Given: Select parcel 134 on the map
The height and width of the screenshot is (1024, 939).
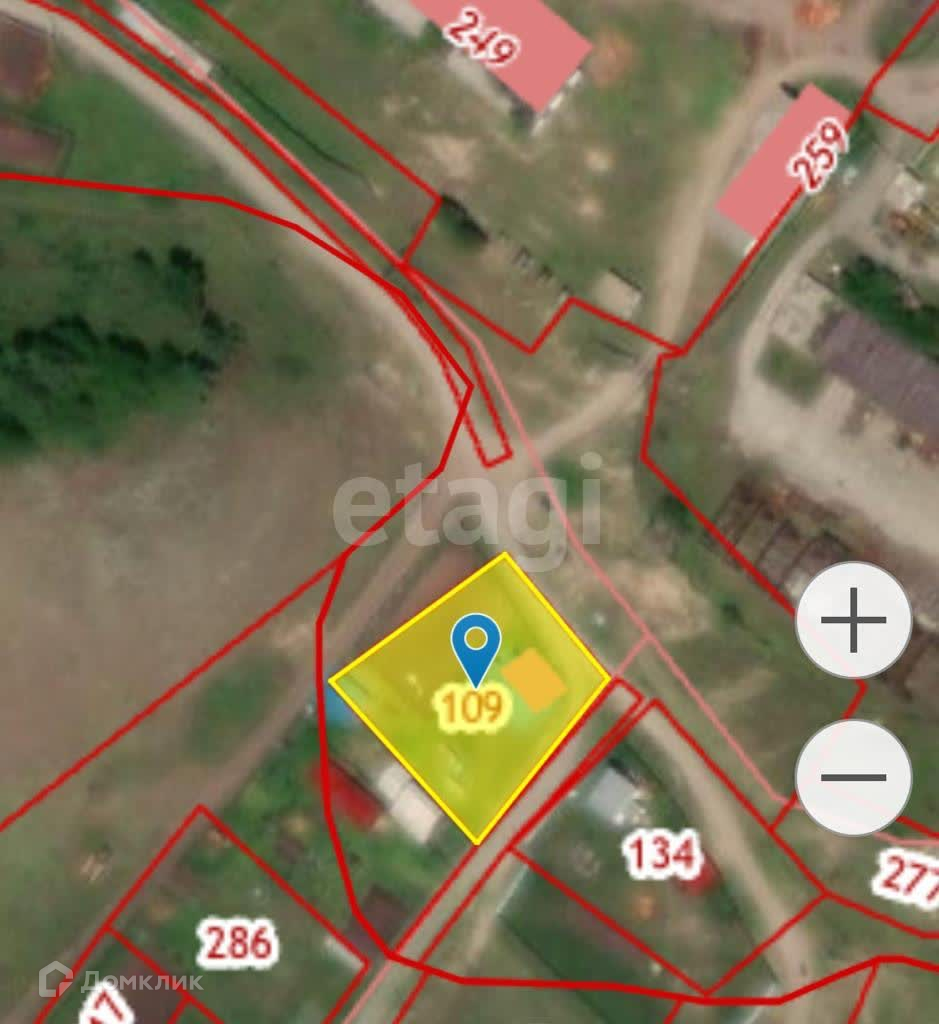Looking at the screenshot, I should (660, 855).
